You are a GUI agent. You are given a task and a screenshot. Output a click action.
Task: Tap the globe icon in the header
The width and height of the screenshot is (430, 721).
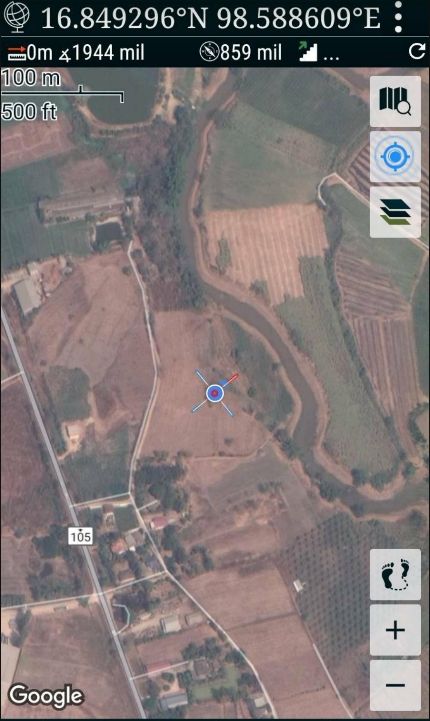pyautogui.click(x=17, y=17)
